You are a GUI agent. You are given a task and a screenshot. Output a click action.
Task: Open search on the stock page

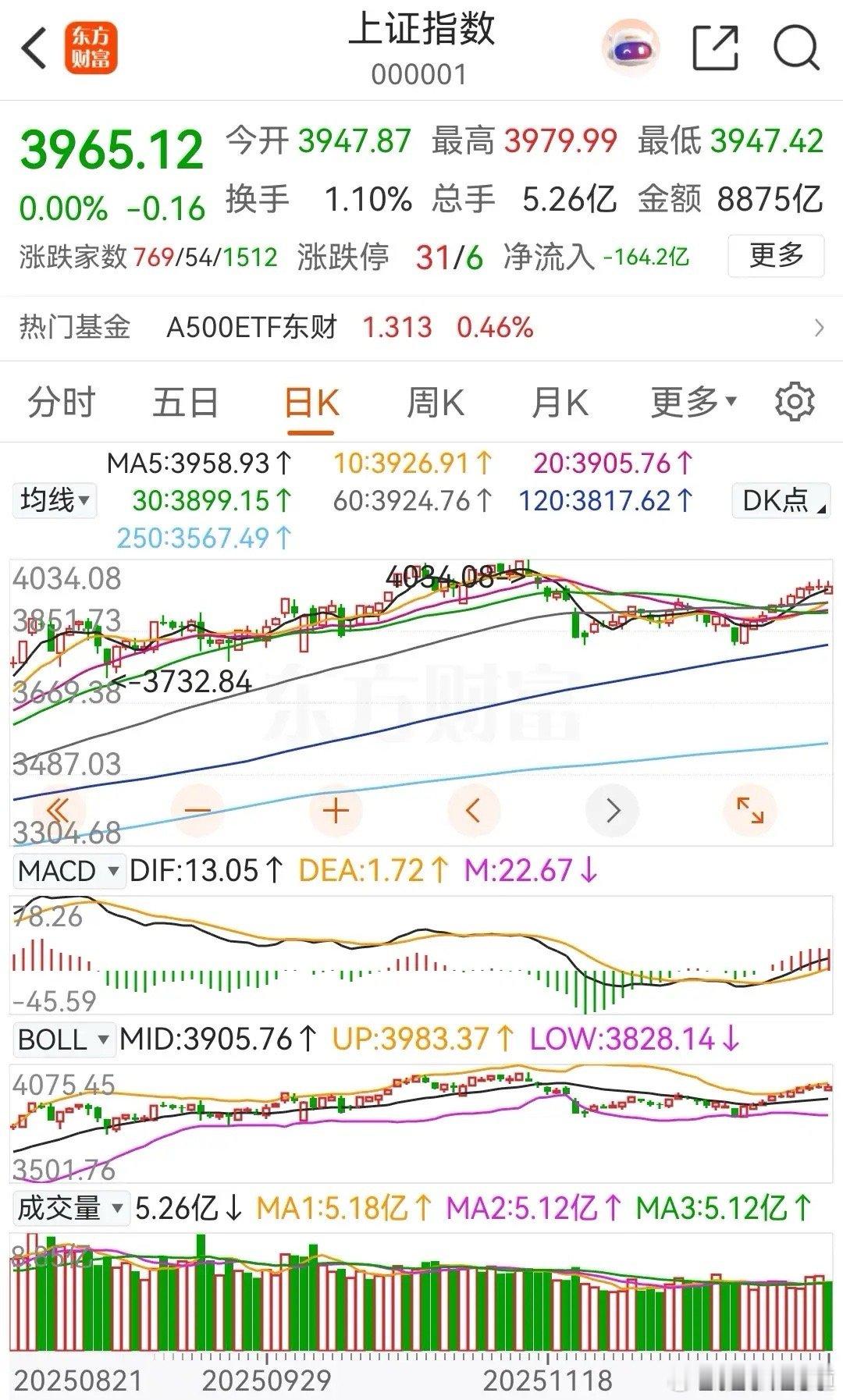(x=794, y=47)
